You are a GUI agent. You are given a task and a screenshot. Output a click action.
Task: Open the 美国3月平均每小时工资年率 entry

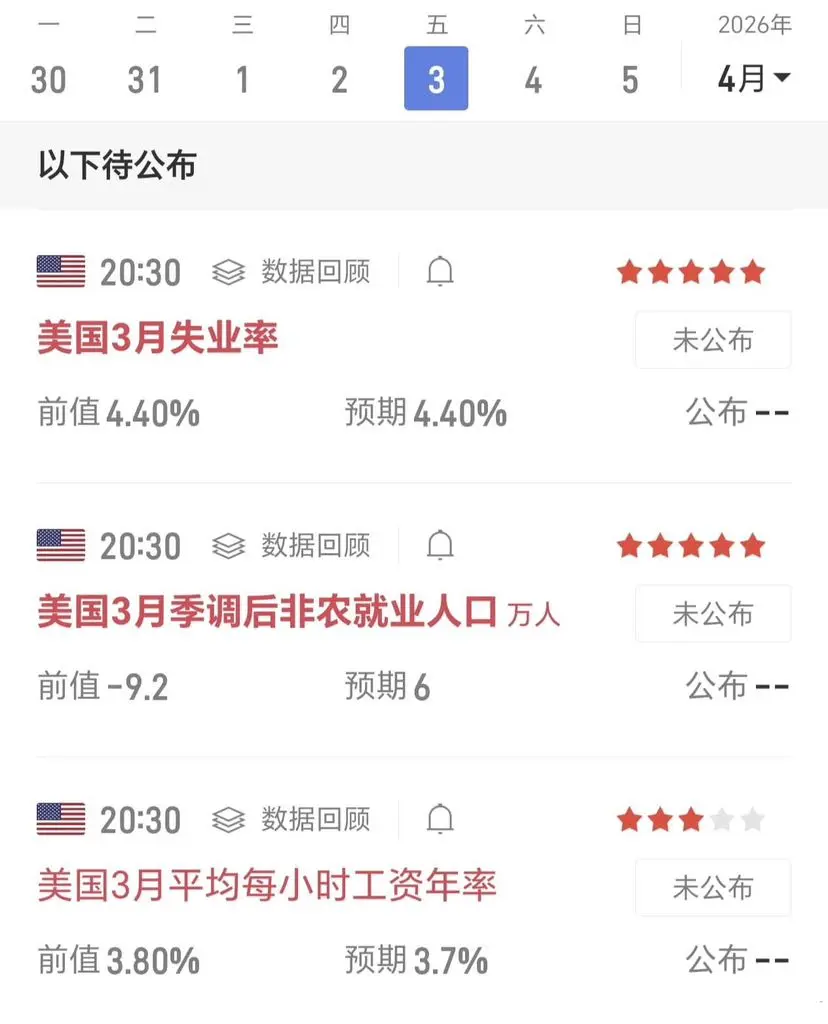coord(267,886)
